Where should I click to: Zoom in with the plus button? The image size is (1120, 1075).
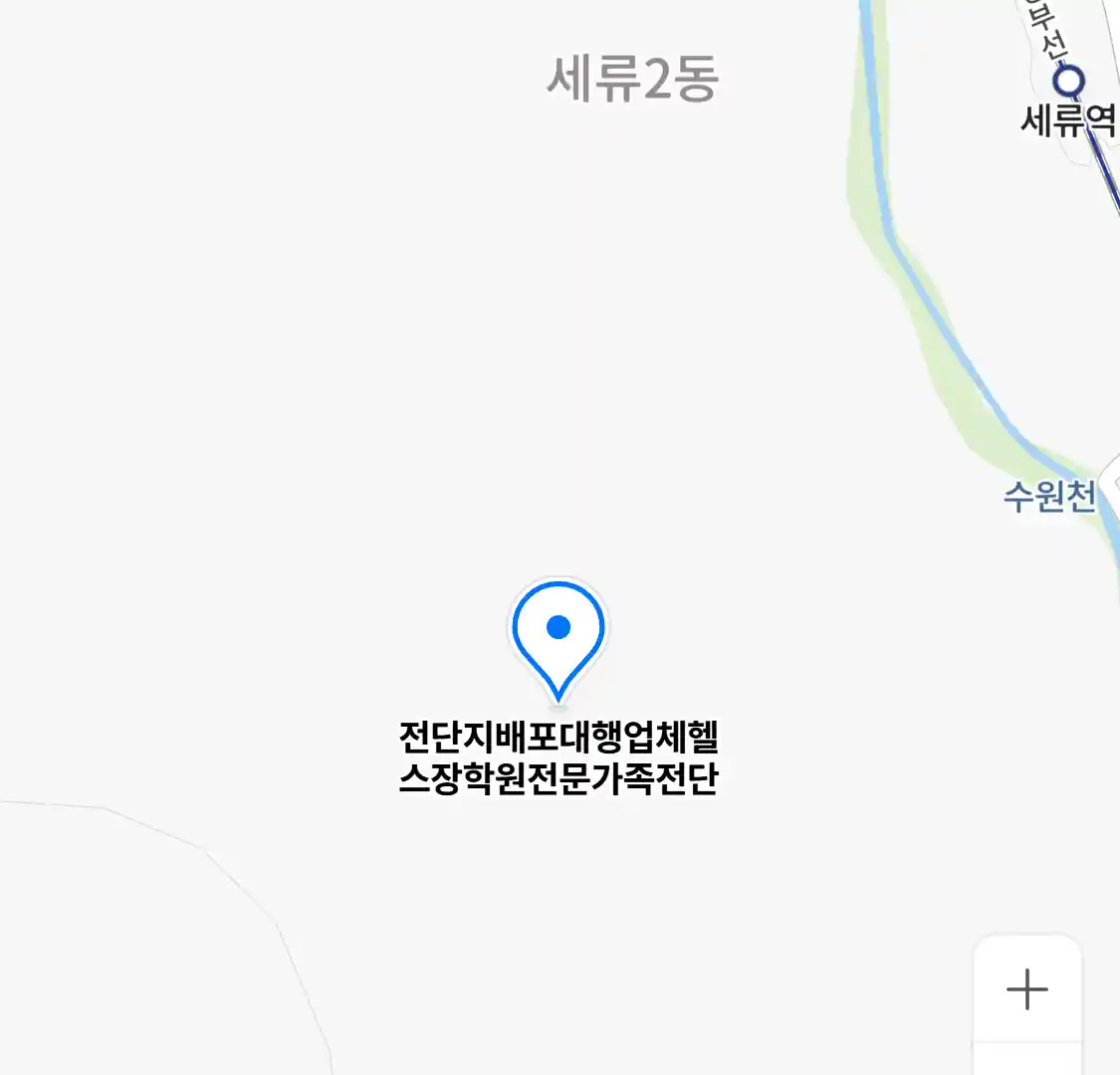[1026, 989]
